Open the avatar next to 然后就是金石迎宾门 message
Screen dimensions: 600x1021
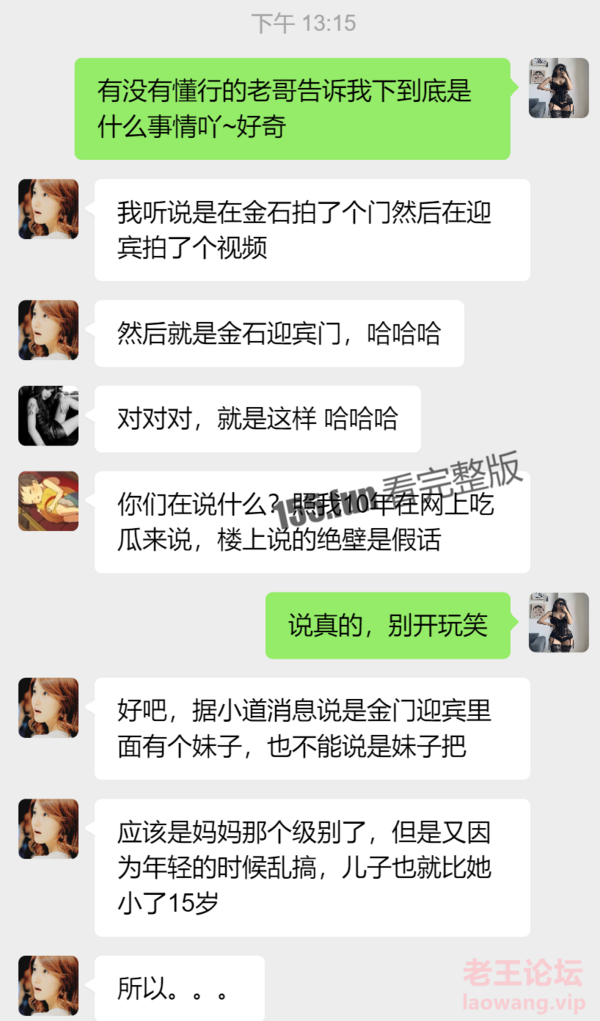click(48, 329)
